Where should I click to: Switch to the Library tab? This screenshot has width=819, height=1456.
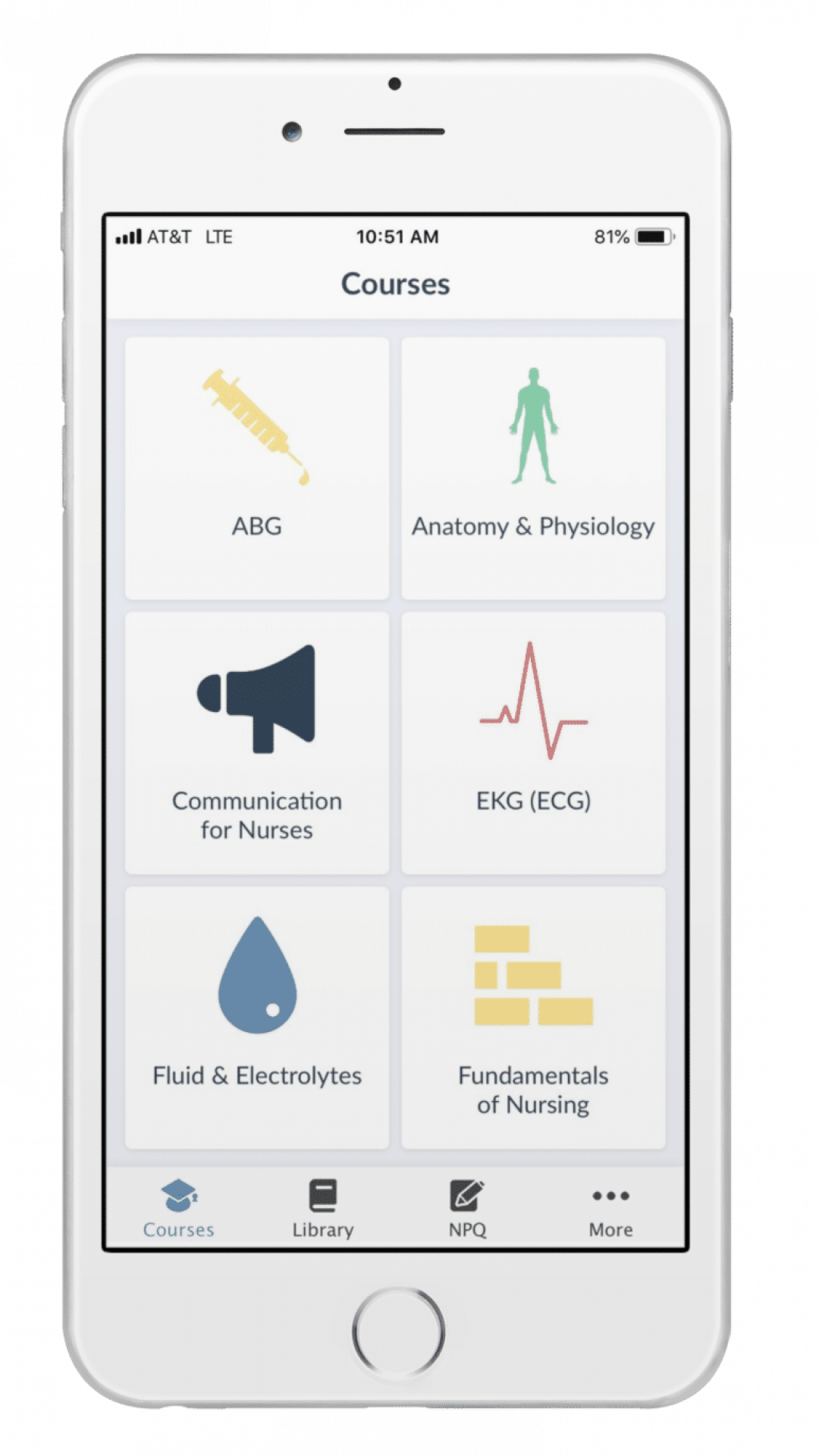[323, 1209]
